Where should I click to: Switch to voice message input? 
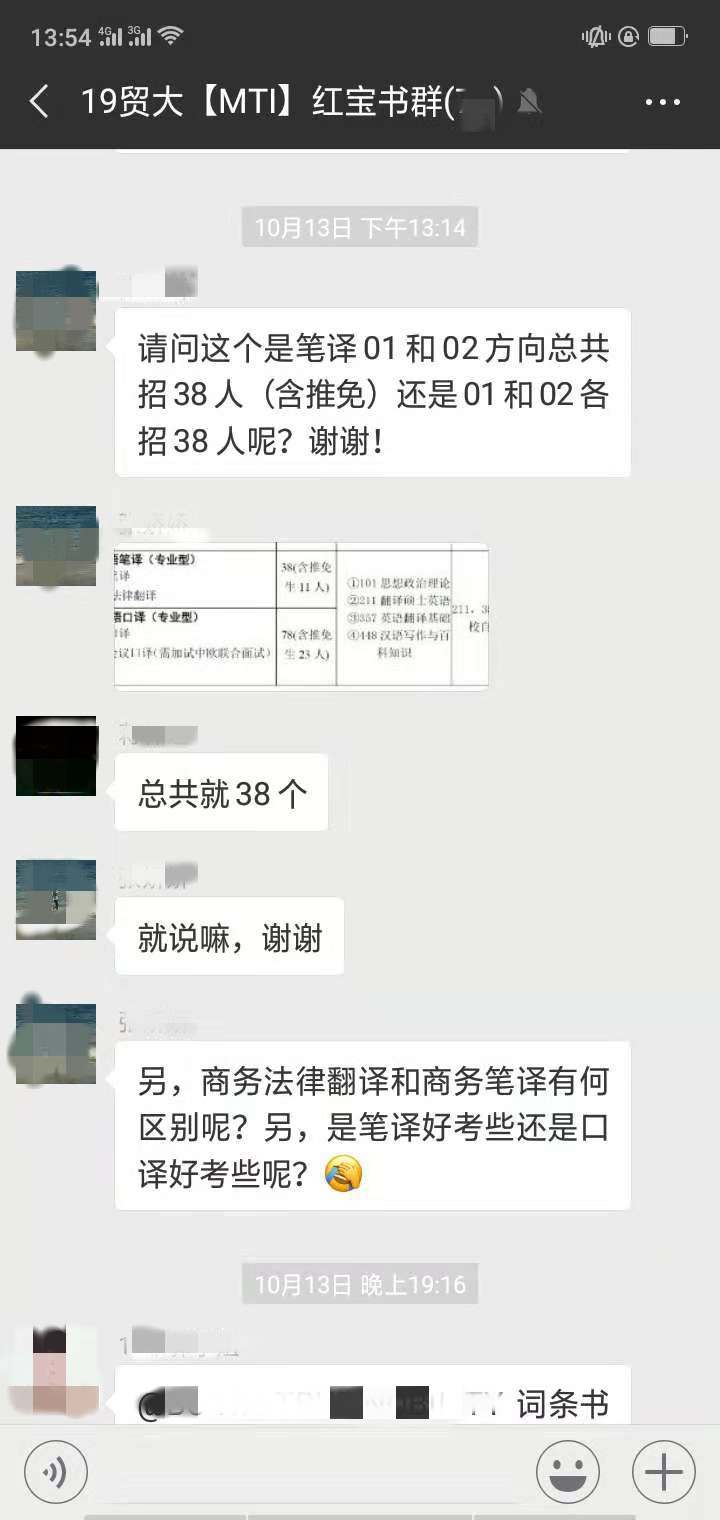(x=56, y=1471)
